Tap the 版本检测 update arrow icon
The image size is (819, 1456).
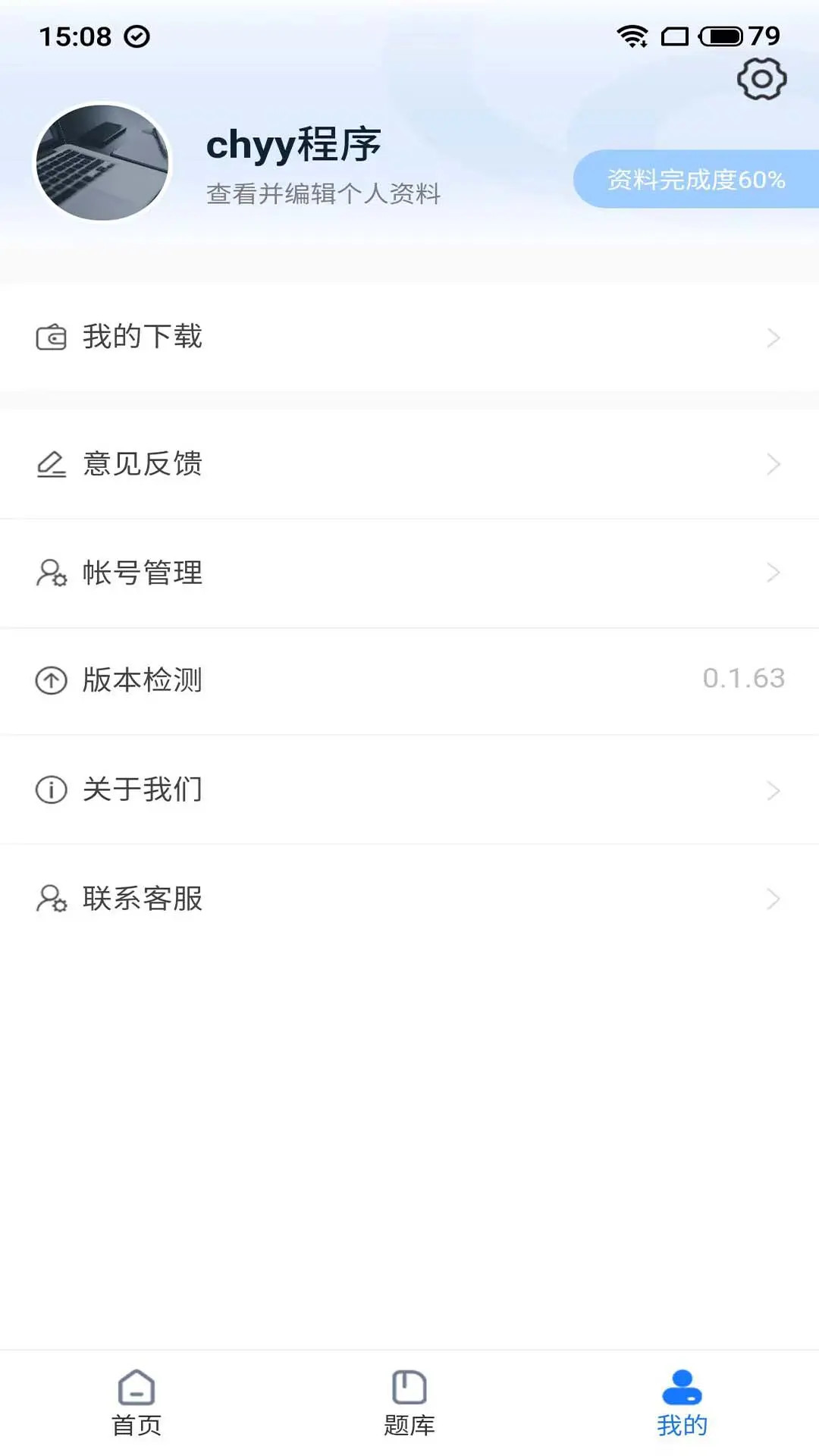pyautogui.click(x=50, y=681)
